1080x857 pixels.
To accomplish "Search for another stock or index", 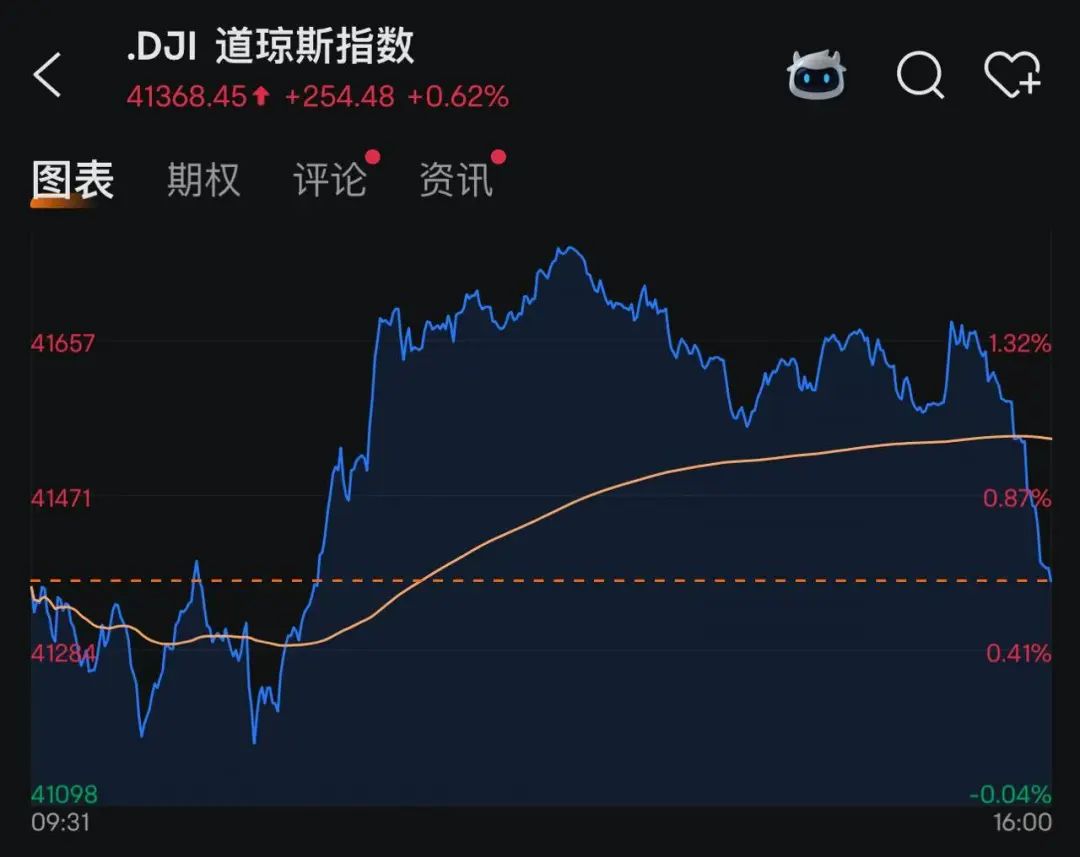I will tap(919, 75).
